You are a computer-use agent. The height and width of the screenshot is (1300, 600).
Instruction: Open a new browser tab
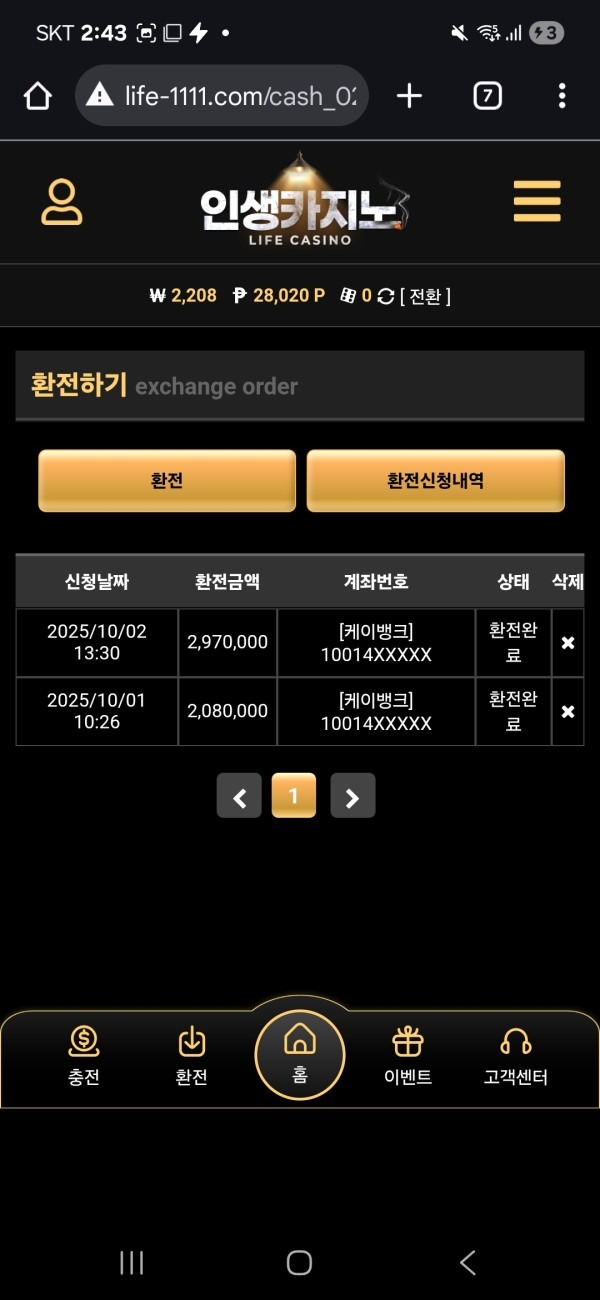[409, 96]
